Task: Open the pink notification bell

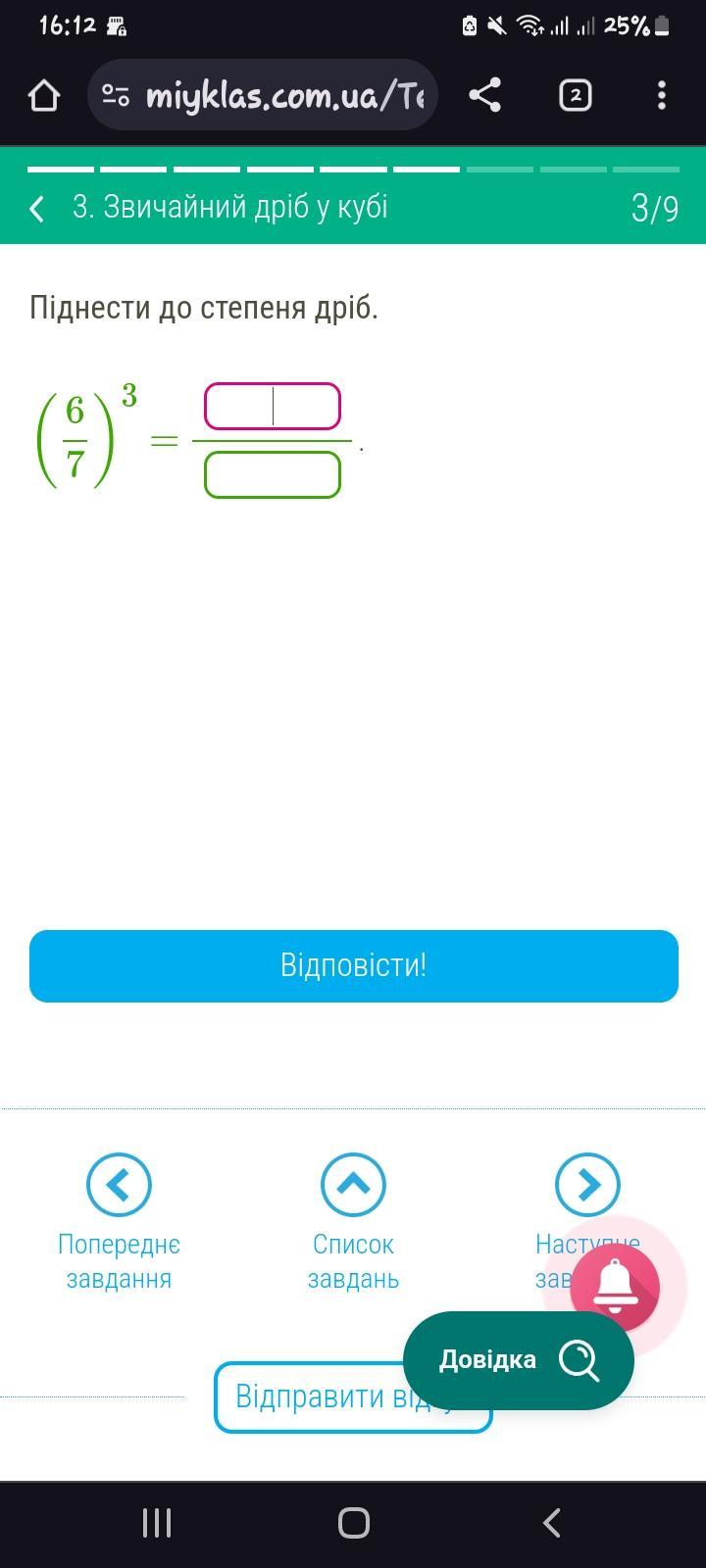Action: pos(615,1288)
